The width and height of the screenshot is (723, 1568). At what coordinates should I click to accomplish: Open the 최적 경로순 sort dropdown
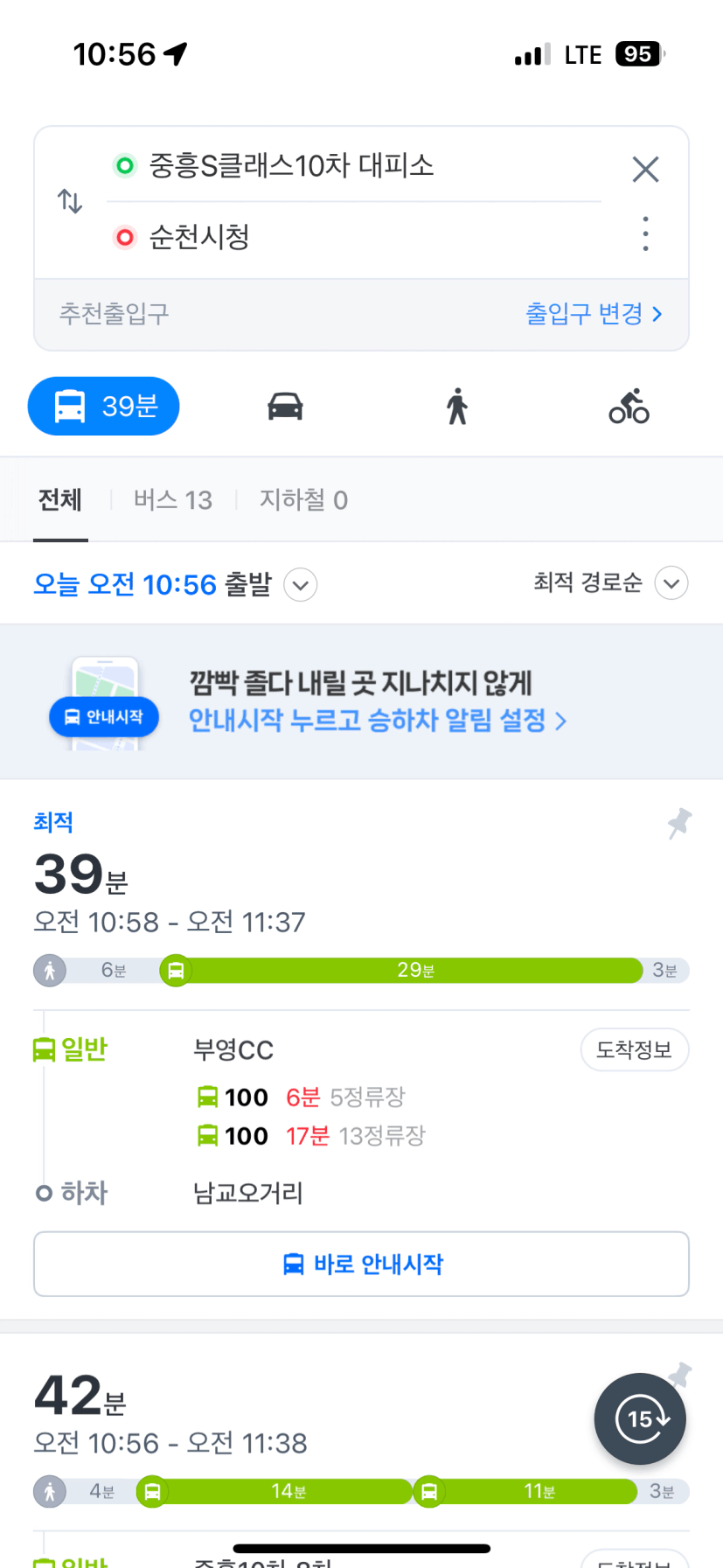pyautogui.click(x=610, y=582)
